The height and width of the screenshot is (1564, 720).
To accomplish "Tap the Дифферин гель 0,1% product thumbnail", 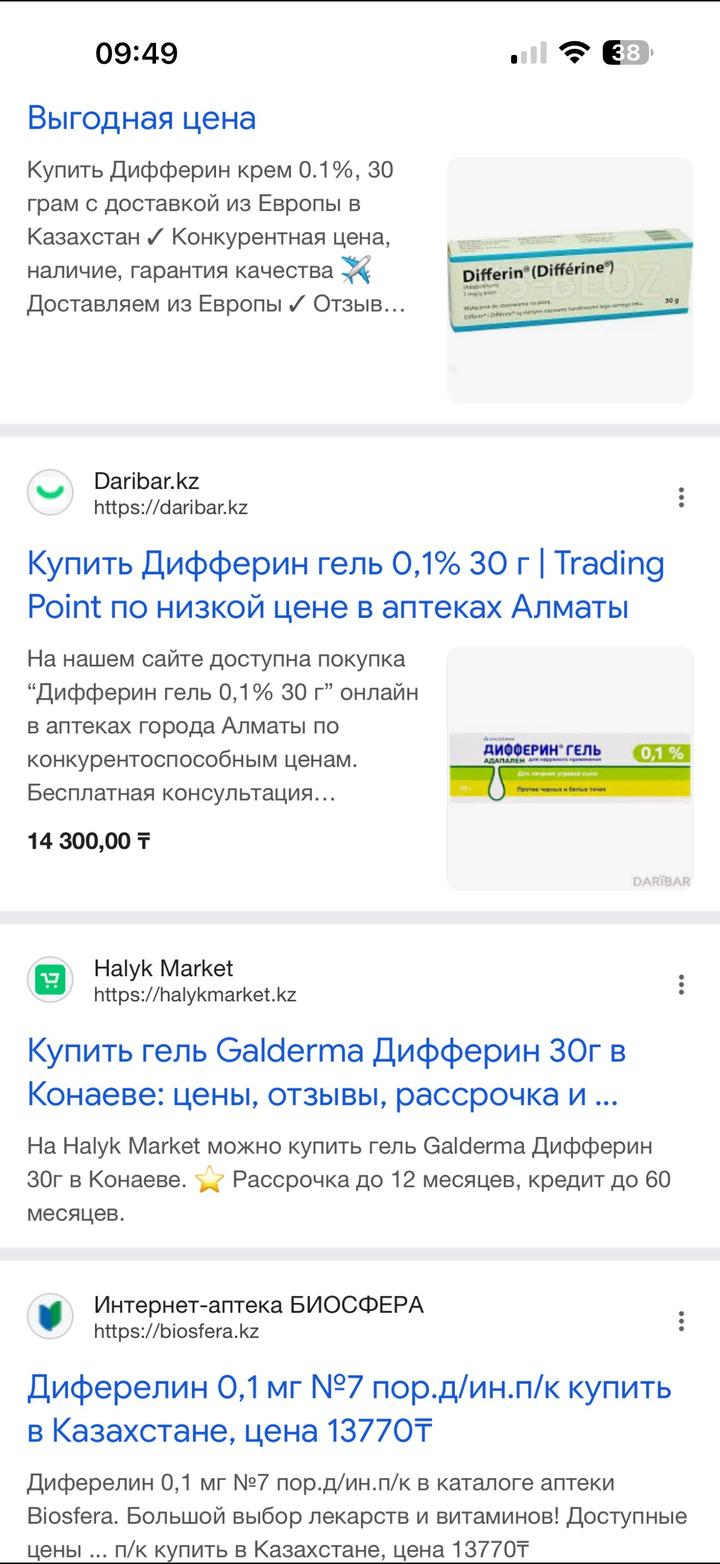I will [568, 770].
